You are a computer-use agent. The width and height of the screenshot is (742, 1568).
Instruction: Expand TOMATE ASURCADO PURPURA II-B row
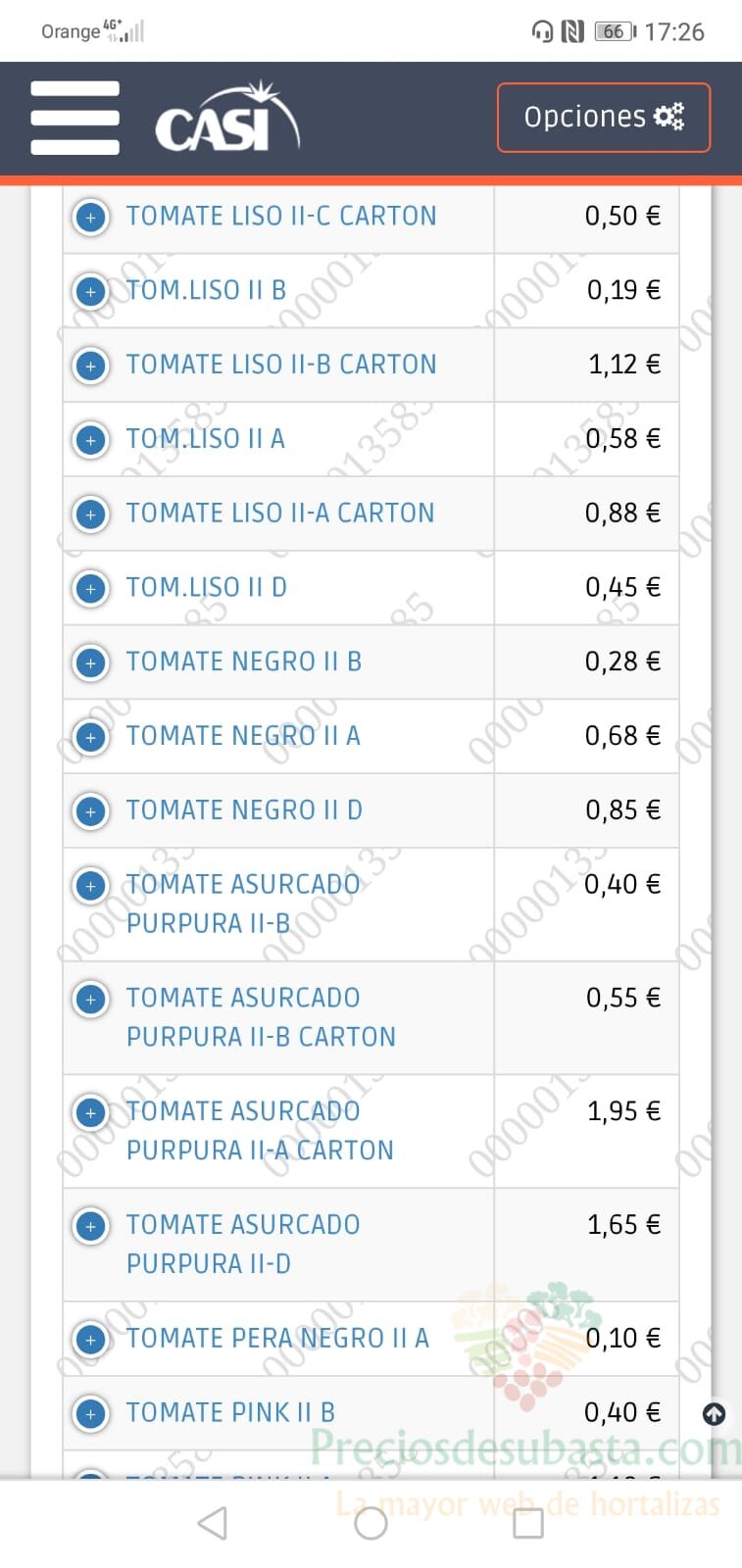click(x=91, y=886)
